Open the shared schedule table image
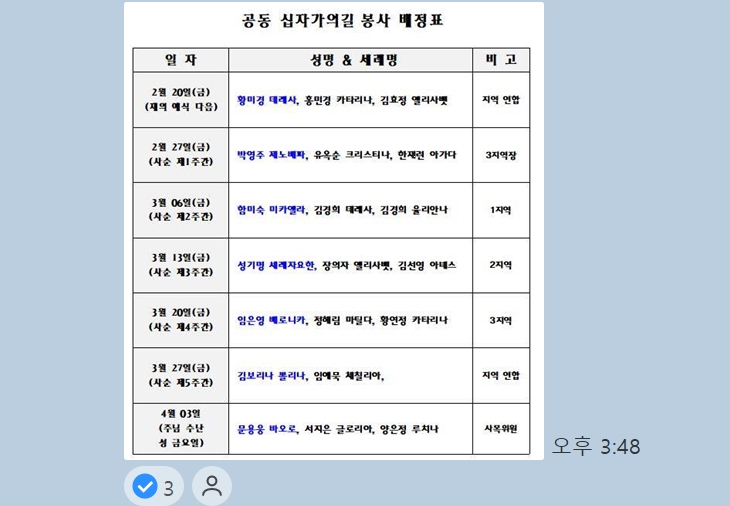Screen dimensions: 730x506 [333, 230]
